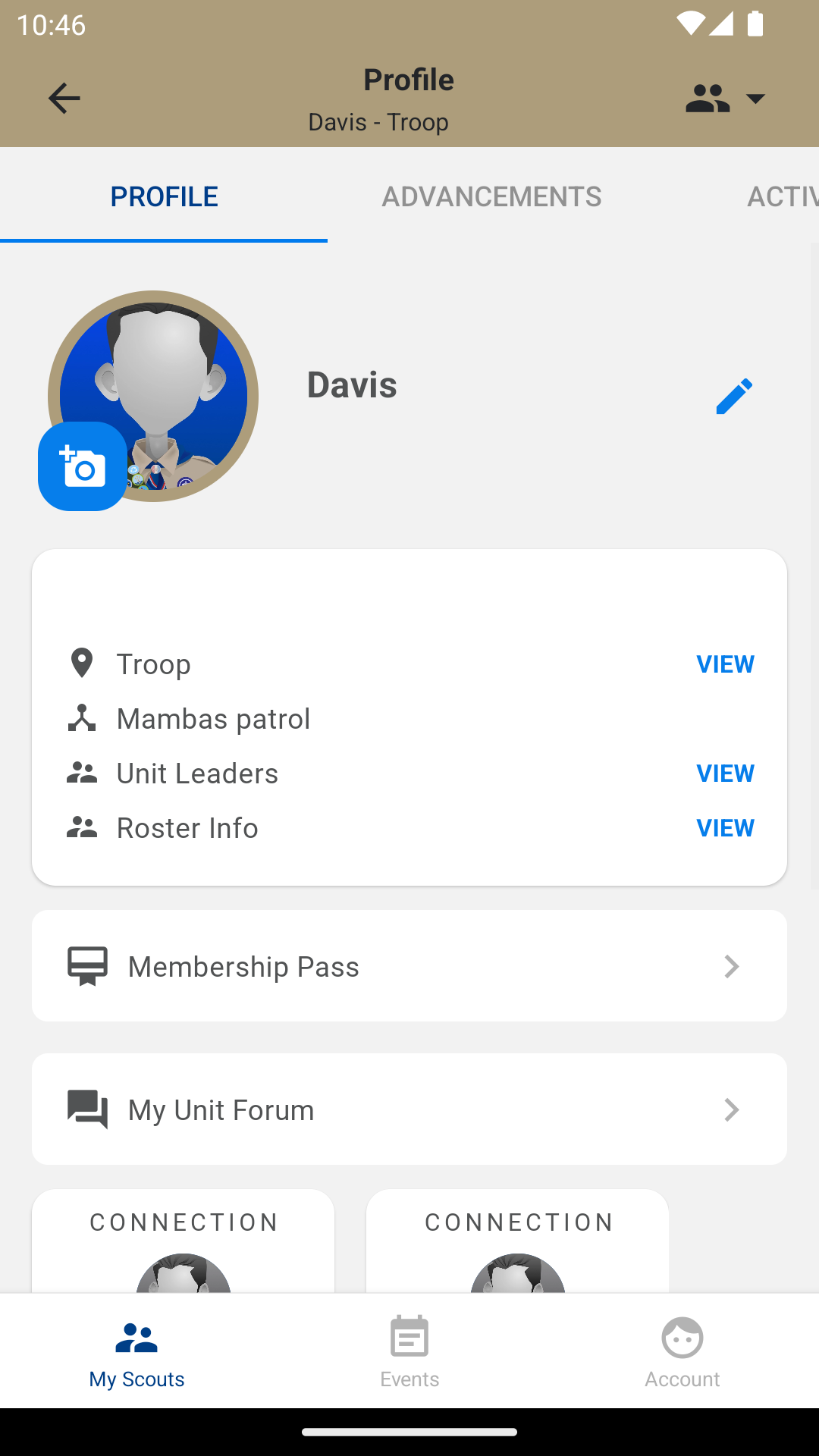The height and width of the screenshot is (1456, 819).
Task: Open the Membership Pass
Action: [409, 966]
